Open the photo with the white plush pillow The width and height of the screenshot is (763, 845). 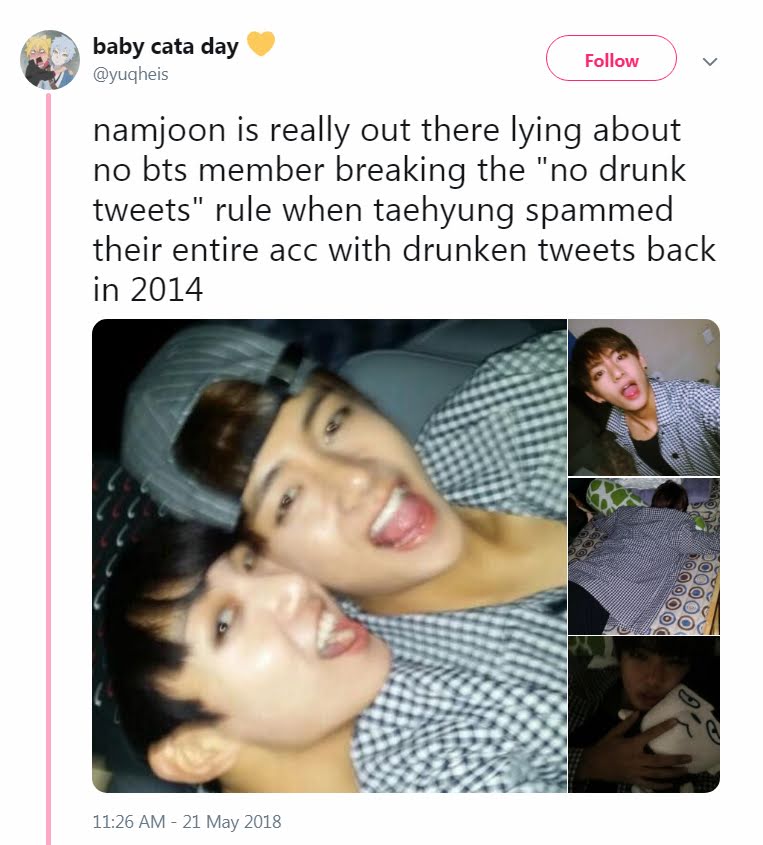644,714
